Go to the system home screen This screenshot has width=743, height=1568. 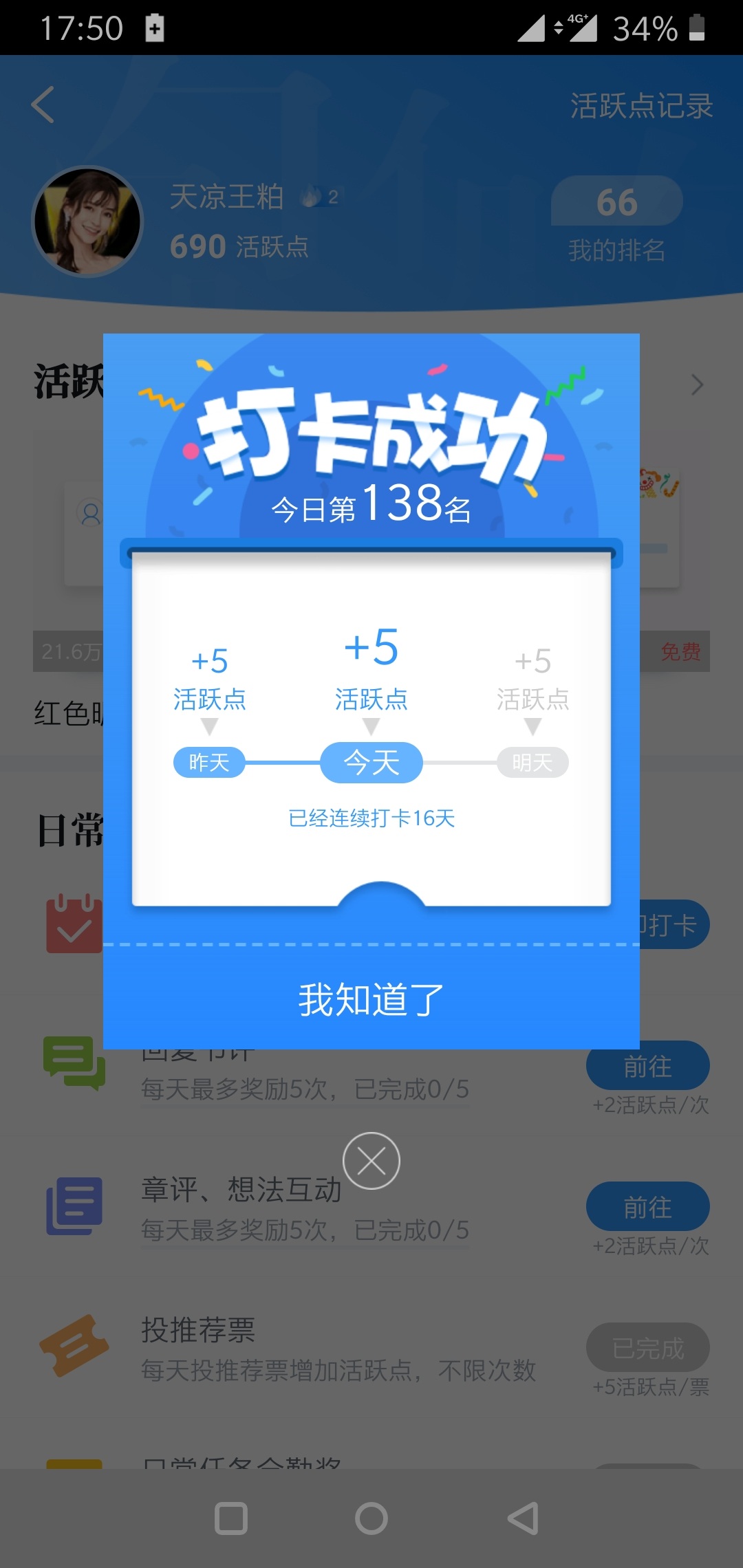click(x=371, y=1518)
